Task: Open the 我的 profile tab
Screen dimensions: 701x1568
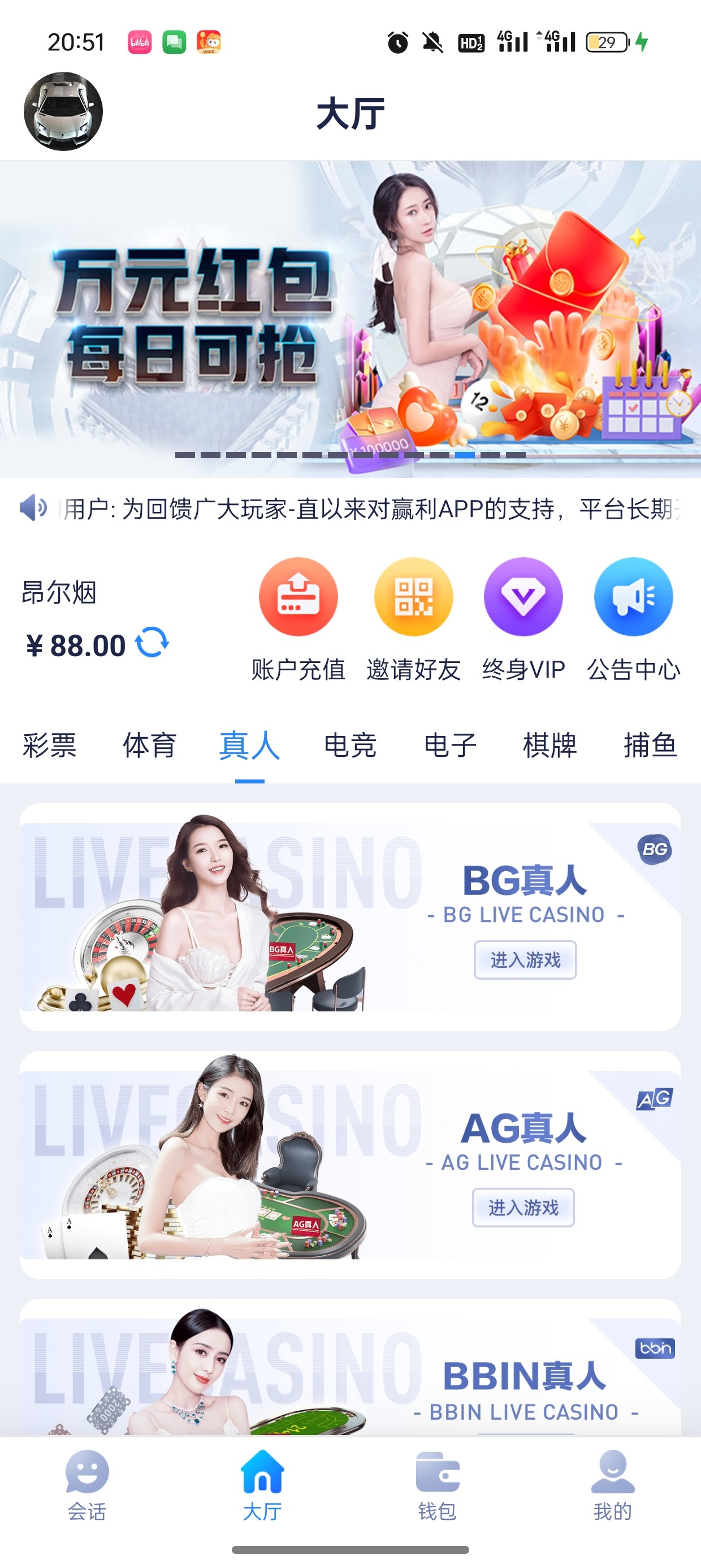Action: point(613,1485)
